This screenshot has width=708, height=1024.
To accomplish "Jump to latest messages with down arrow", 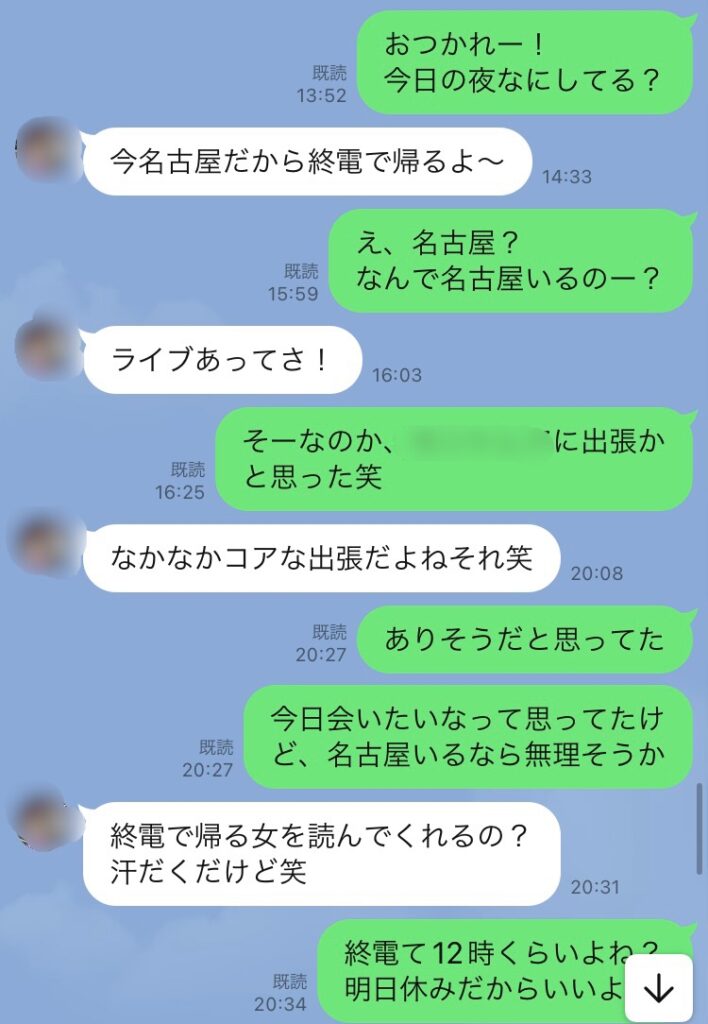I will point(658,988).
